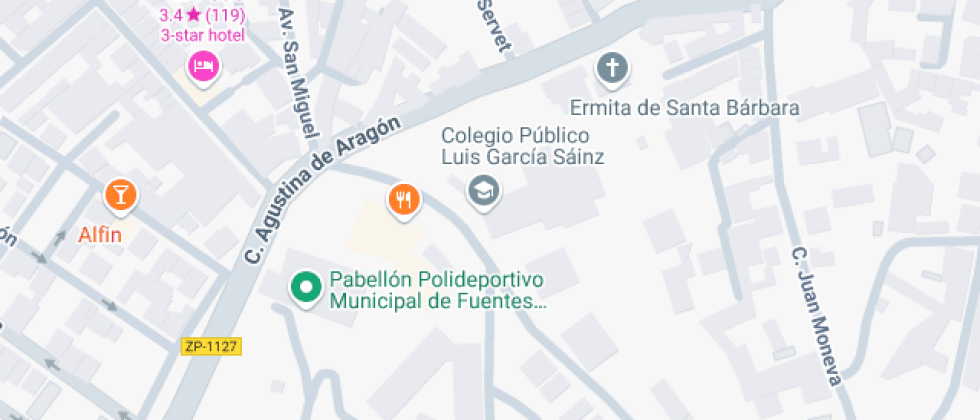Open the Alfin bar marker
The width and height of the screenshot is (980, 420).
pos(121,196)
